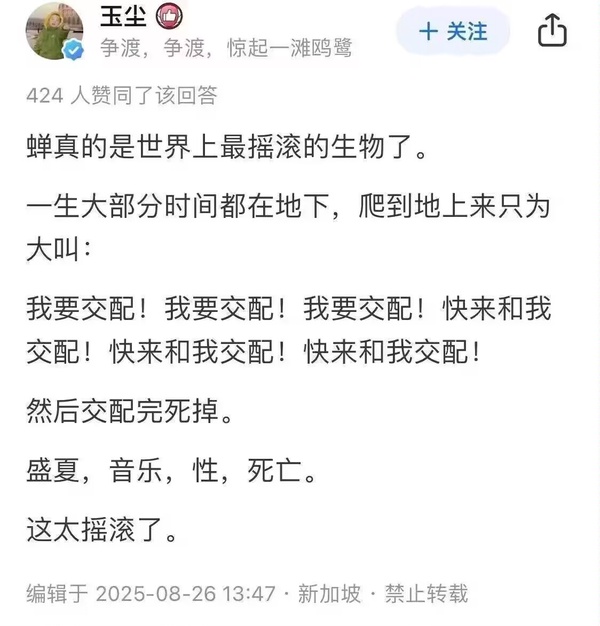This screenshot has height=626, width=600.
Task: Share this answer
Action: pos(552,30)
